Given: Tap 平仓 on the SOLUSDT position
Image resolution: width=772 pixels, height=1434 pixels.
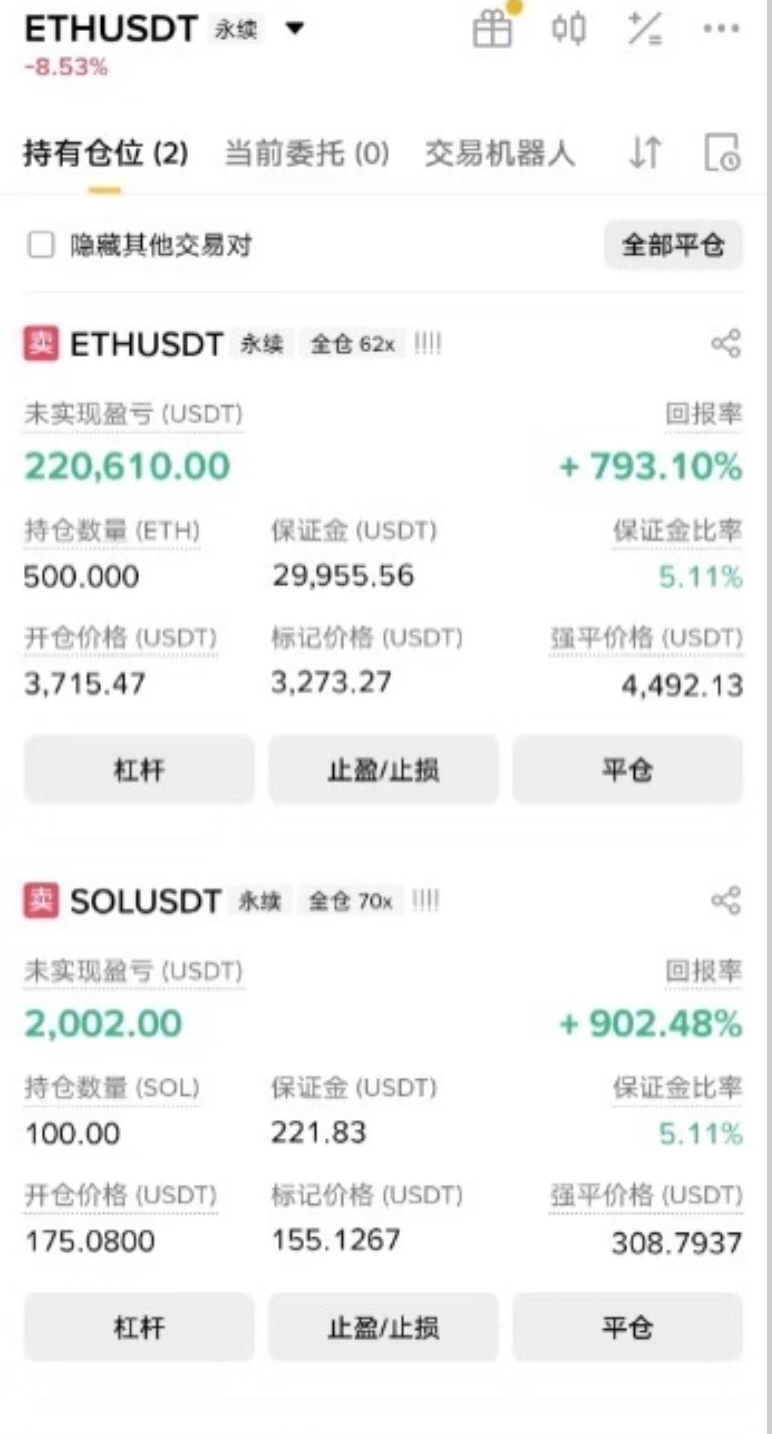Looking at the screenshot, I should pos(628,1327).
